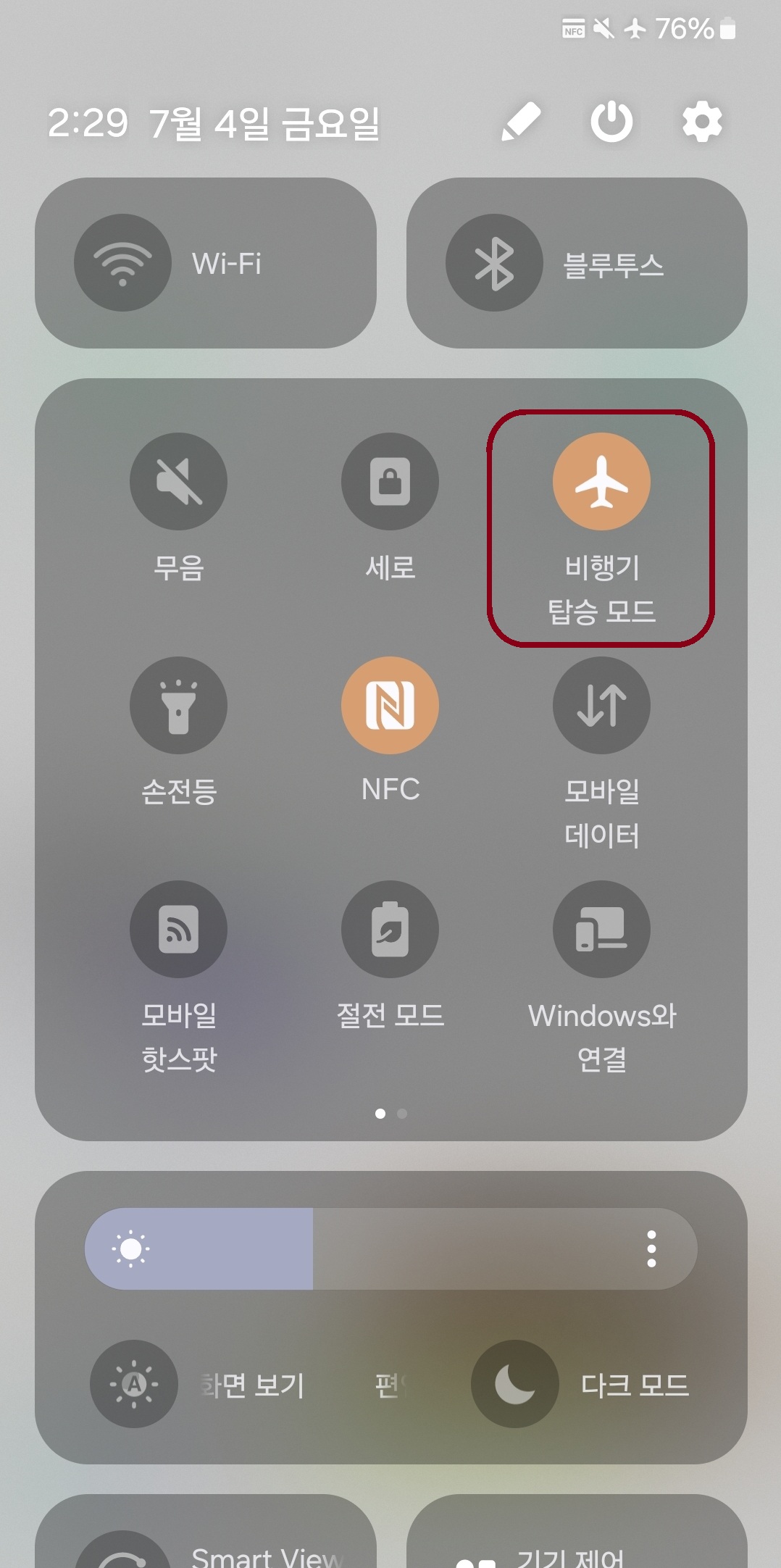
Task: Turn off NFC
Action: click(x=390, y=706)
